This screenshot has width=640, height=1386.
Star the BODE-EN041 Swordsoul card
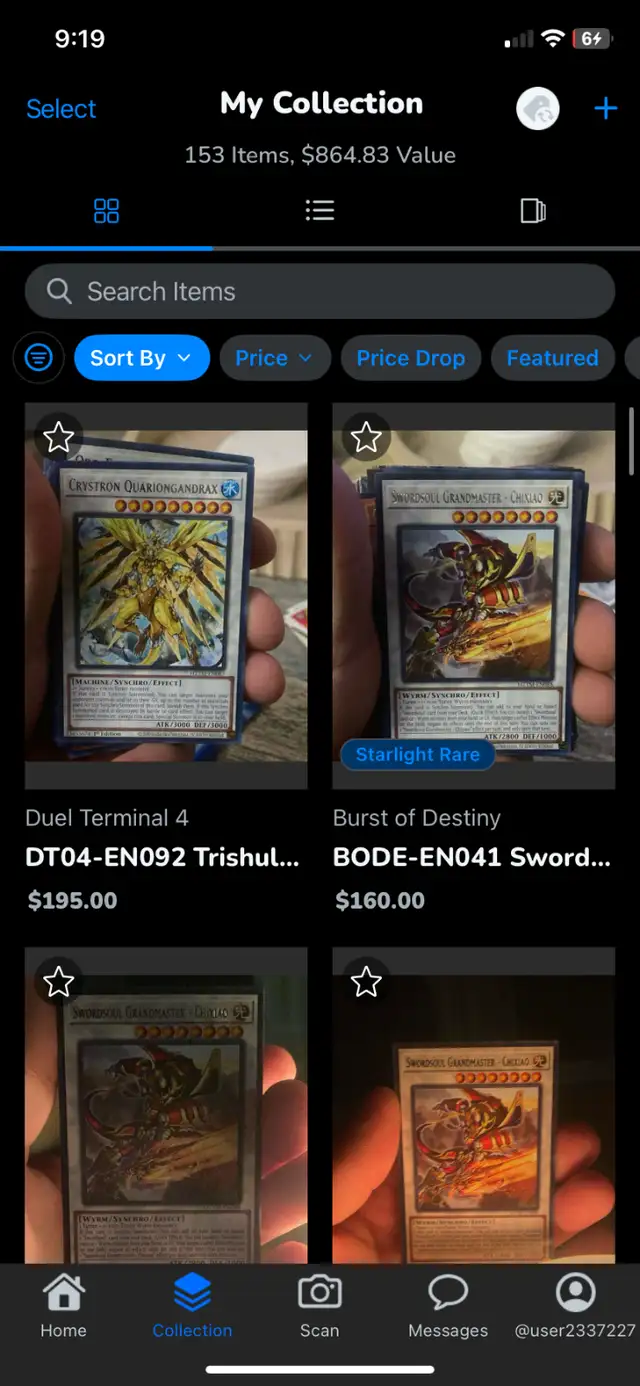pos(367,437)
